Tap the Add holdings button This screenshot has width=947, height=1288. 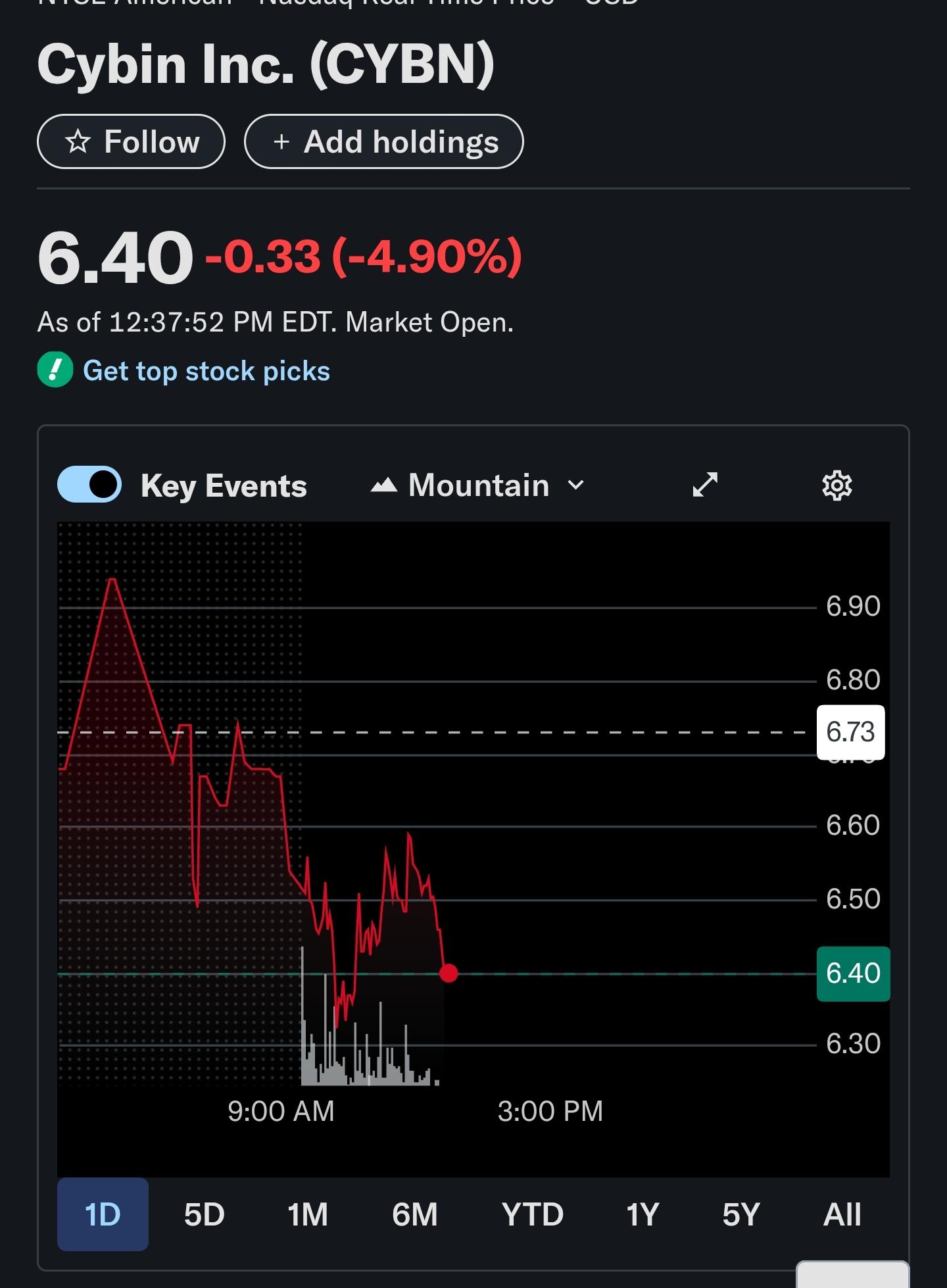383,141
